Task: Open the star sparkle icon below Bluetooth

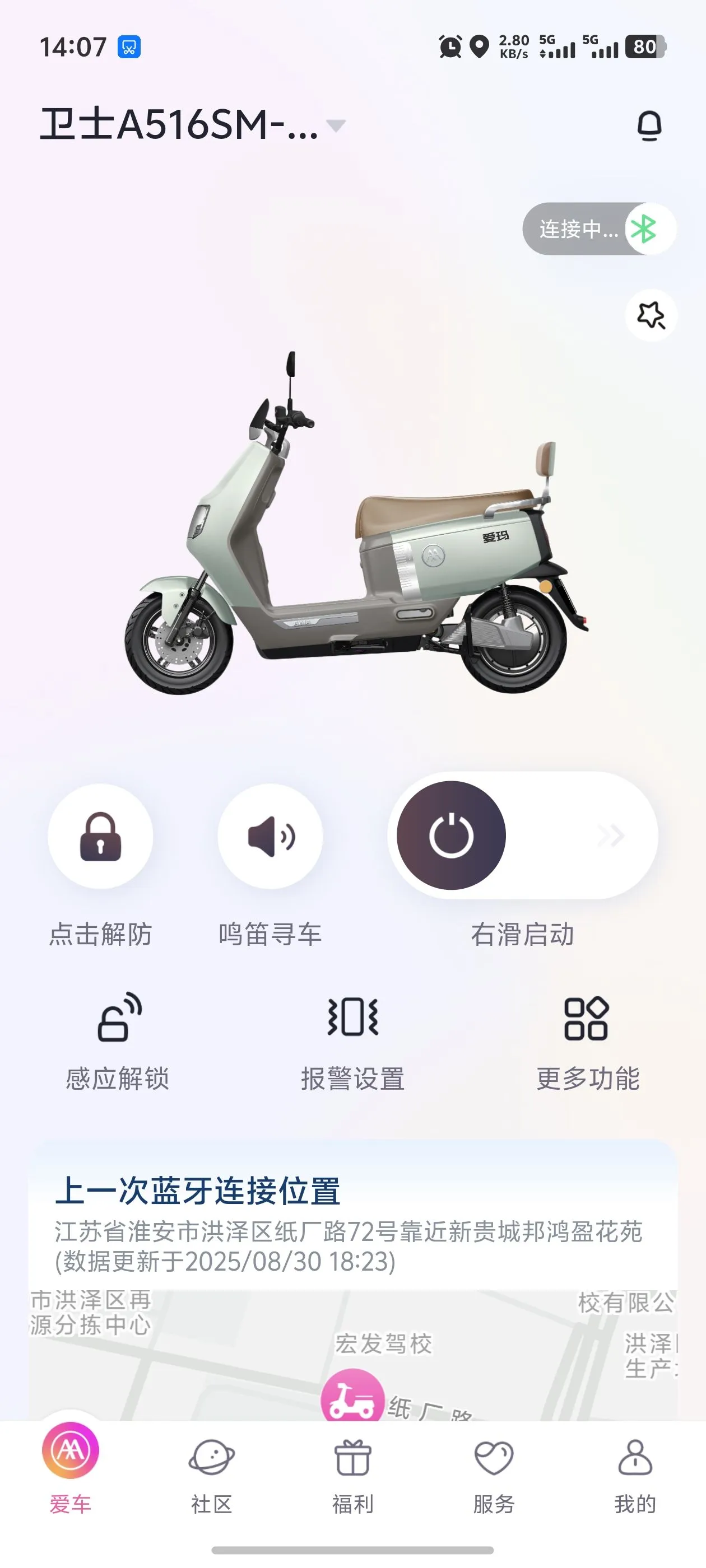Action: (x=651, y=315)
